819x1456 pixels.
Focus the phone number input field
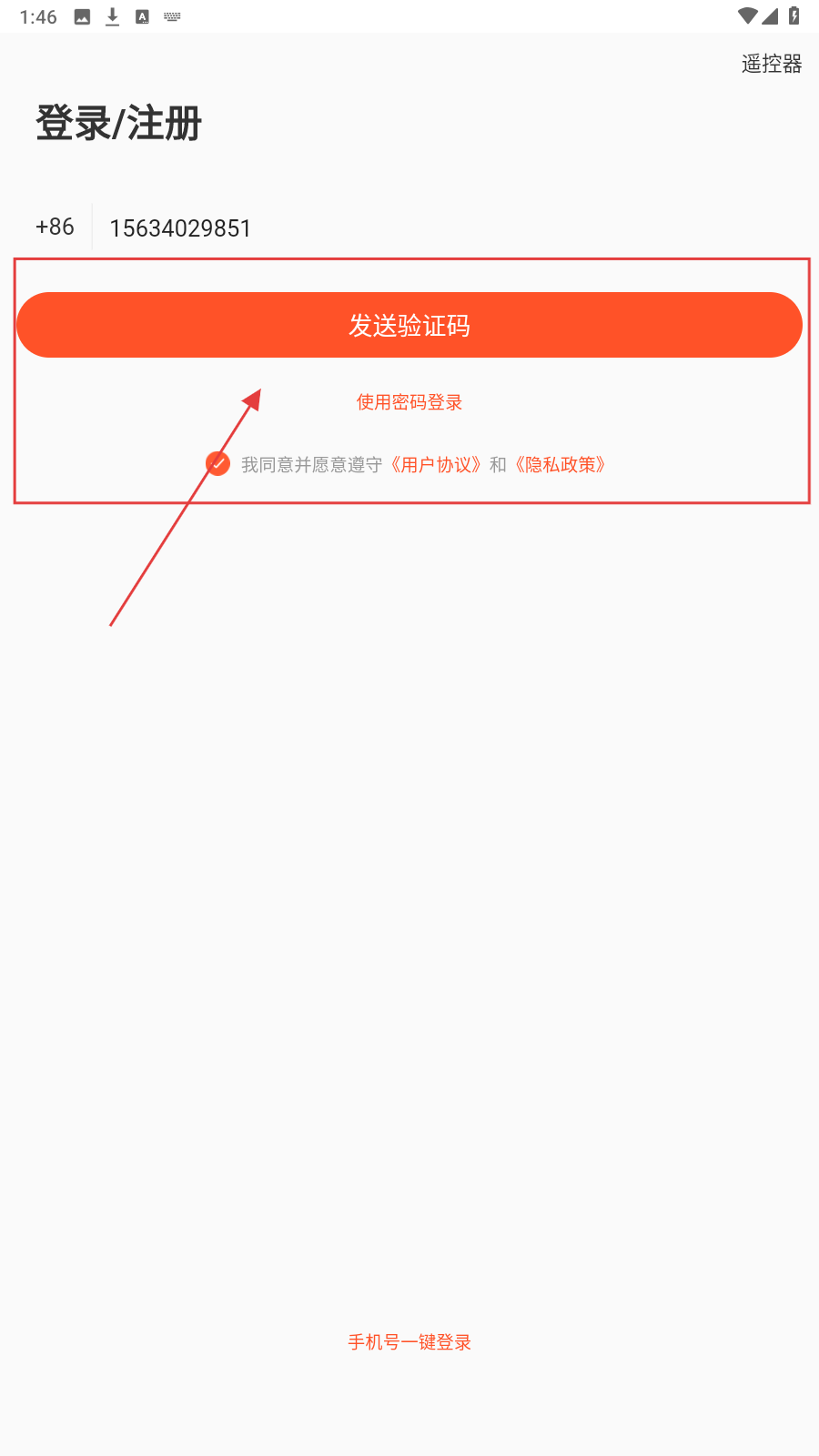pos(437,227)
